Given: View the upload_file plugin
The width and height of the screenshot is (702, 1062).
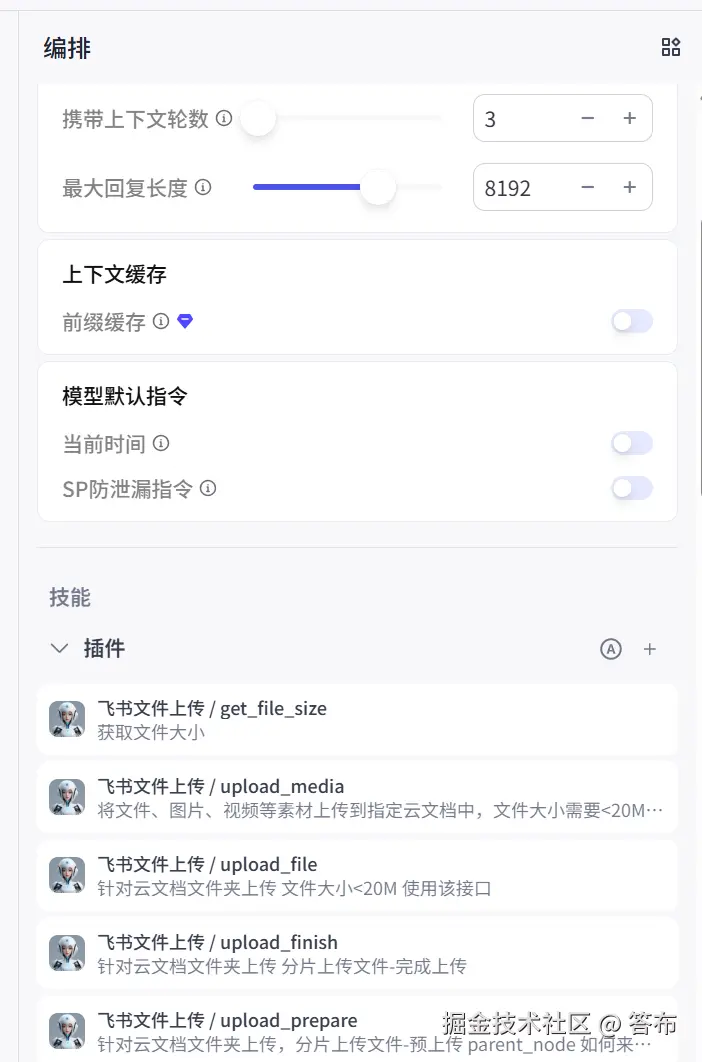Looking at the screenshot, I should pos(357,875).
